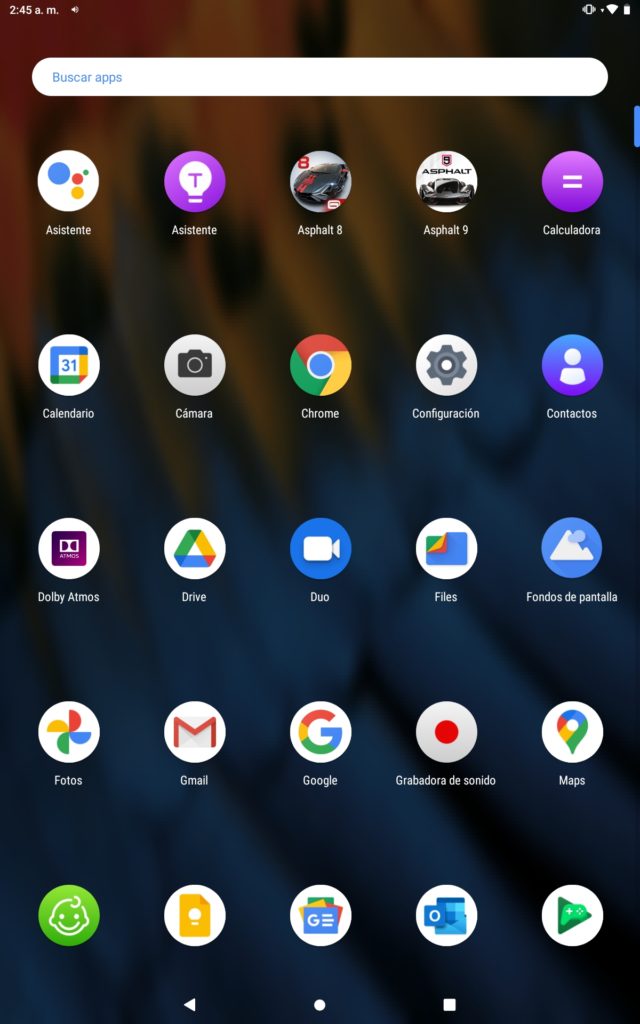The width and height of the screenshot is (640, 1024).
Task: Open the Google Asistente app
Action: click(x=68, y=181)
